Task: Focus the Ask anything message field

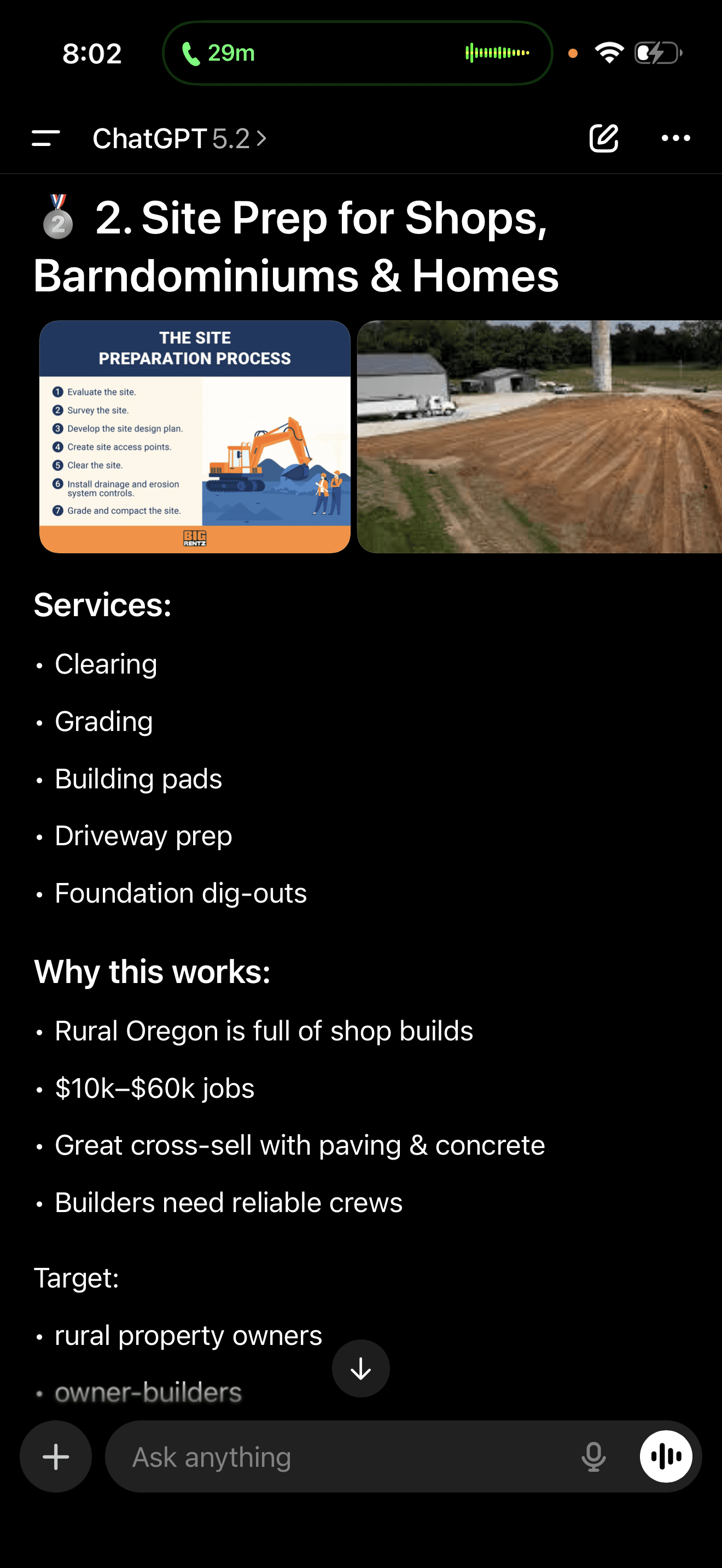Action: pos(341,1456)
